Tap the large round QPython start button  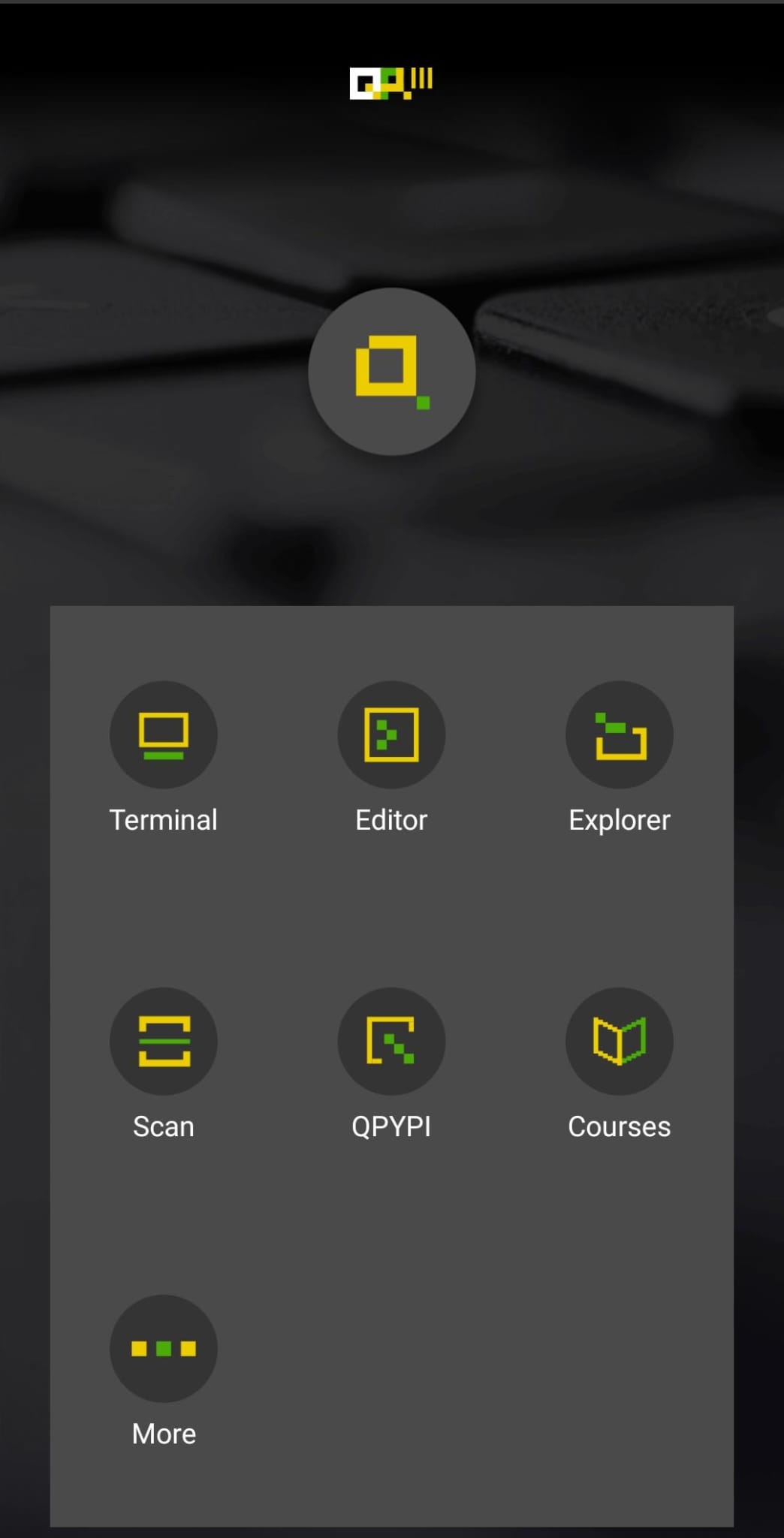pyautogui.click(x=391, y=372)
